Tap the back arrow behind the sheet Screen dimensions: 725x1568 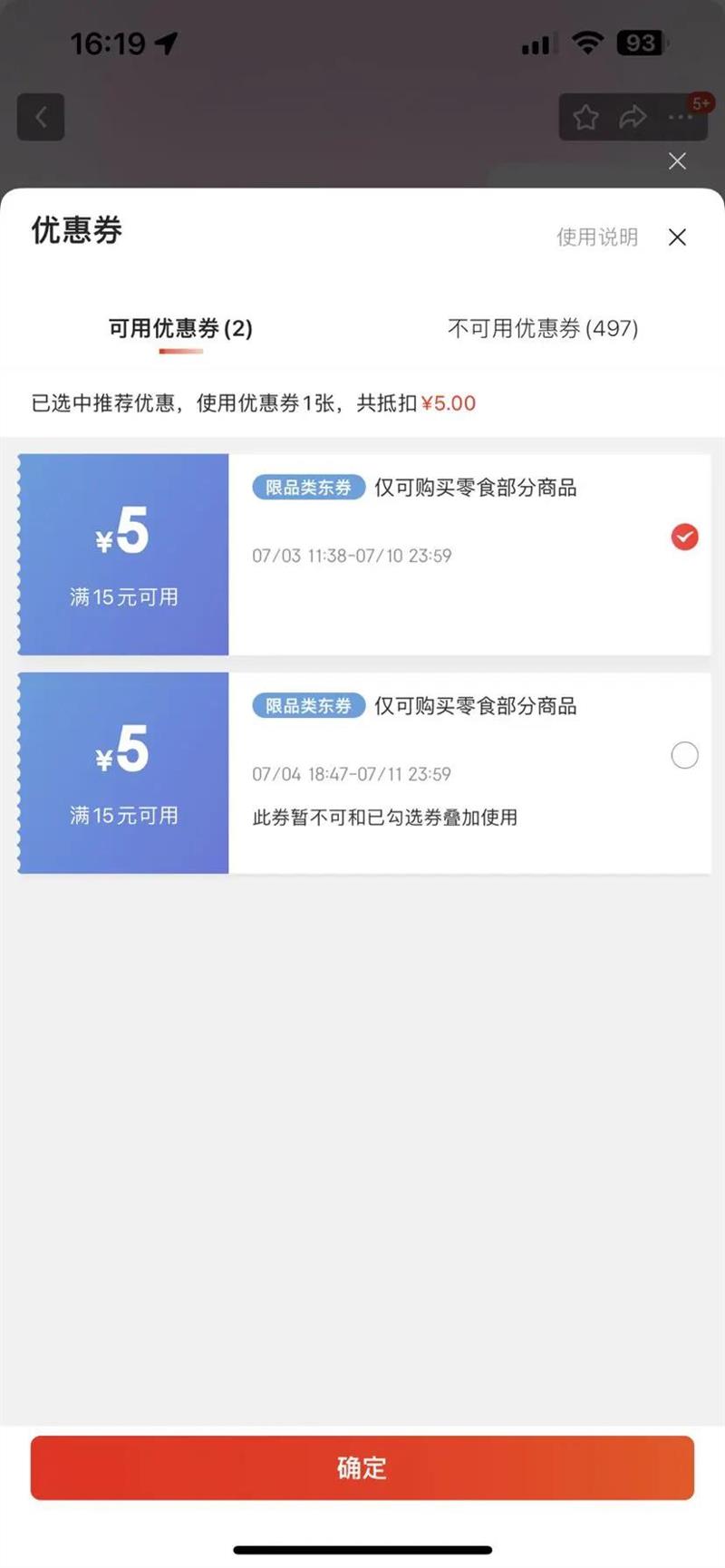(41, 117)
